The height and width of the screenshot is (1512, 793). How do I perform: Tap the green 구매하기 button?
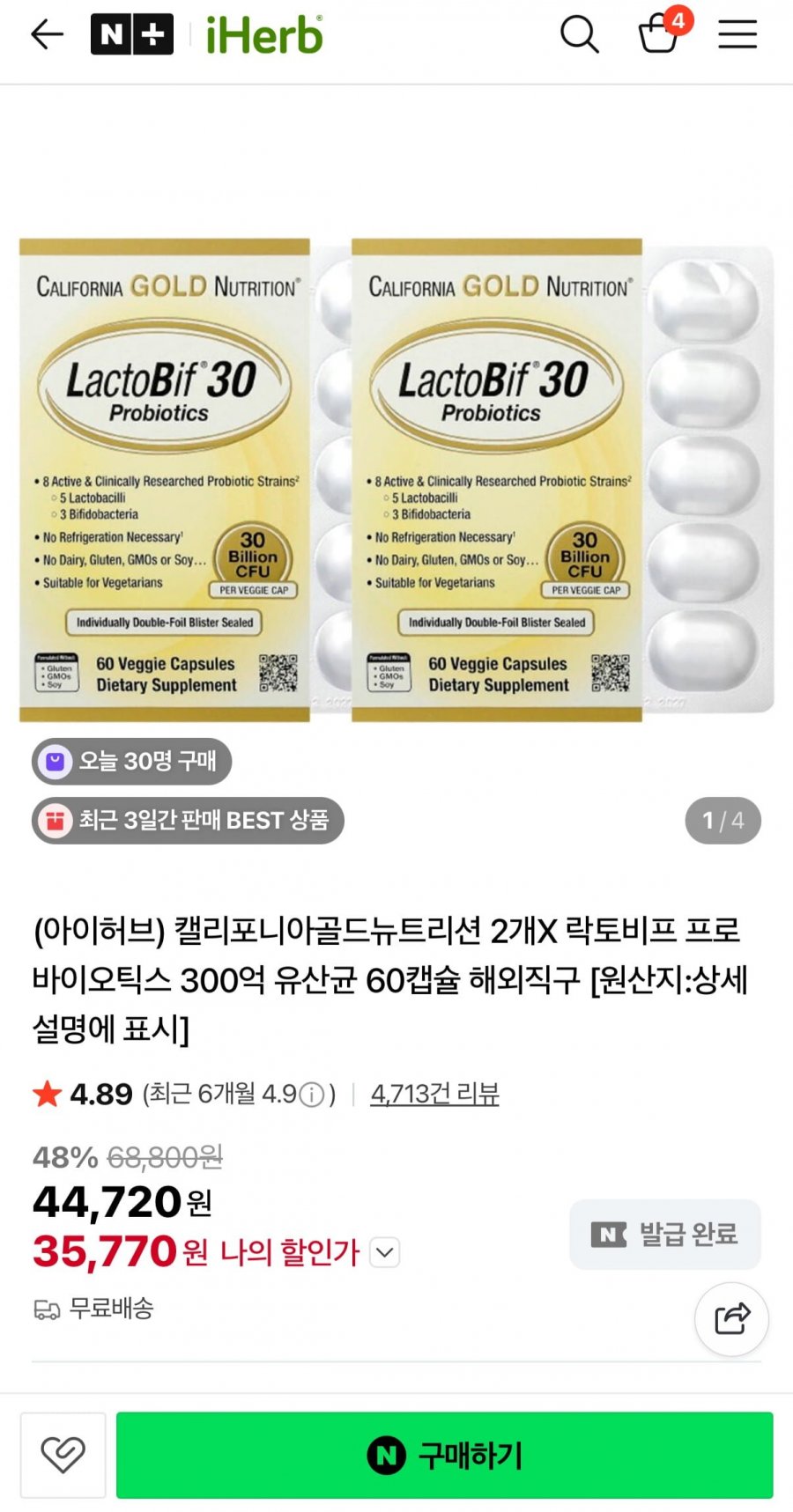[445, 1455]
